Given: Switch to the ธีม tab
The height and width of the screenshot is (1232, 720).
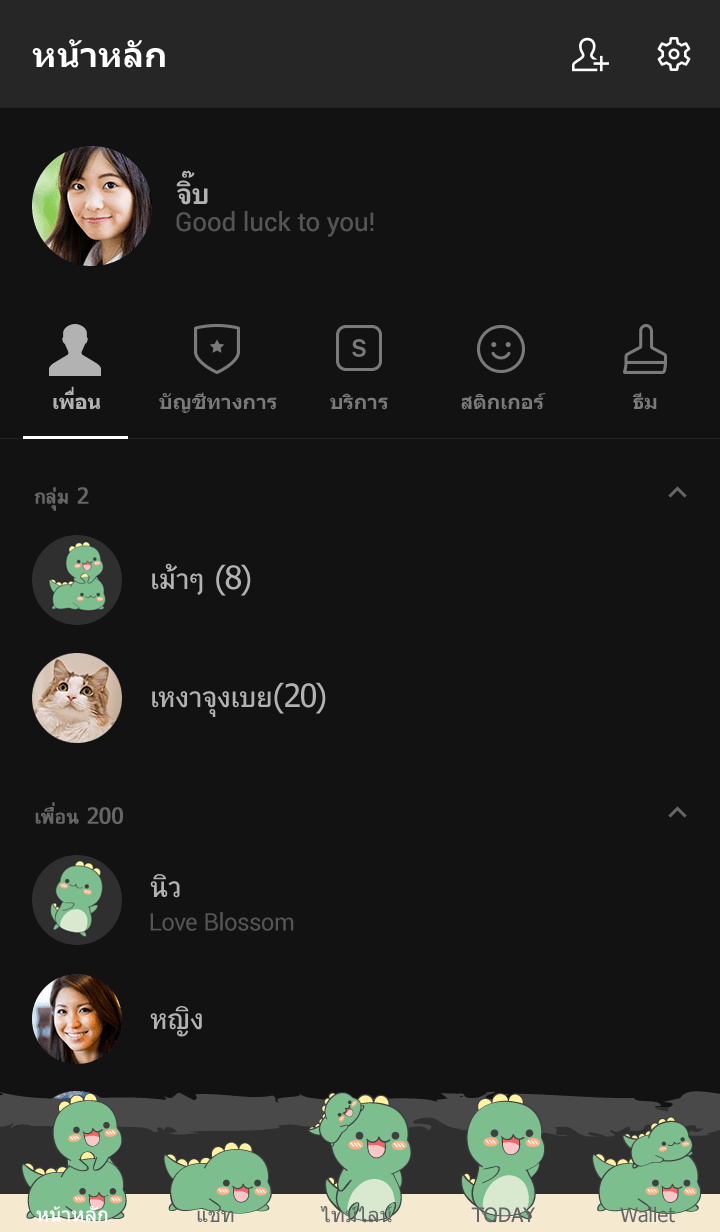Looking at the screenshot, I should tap(645, 369).
